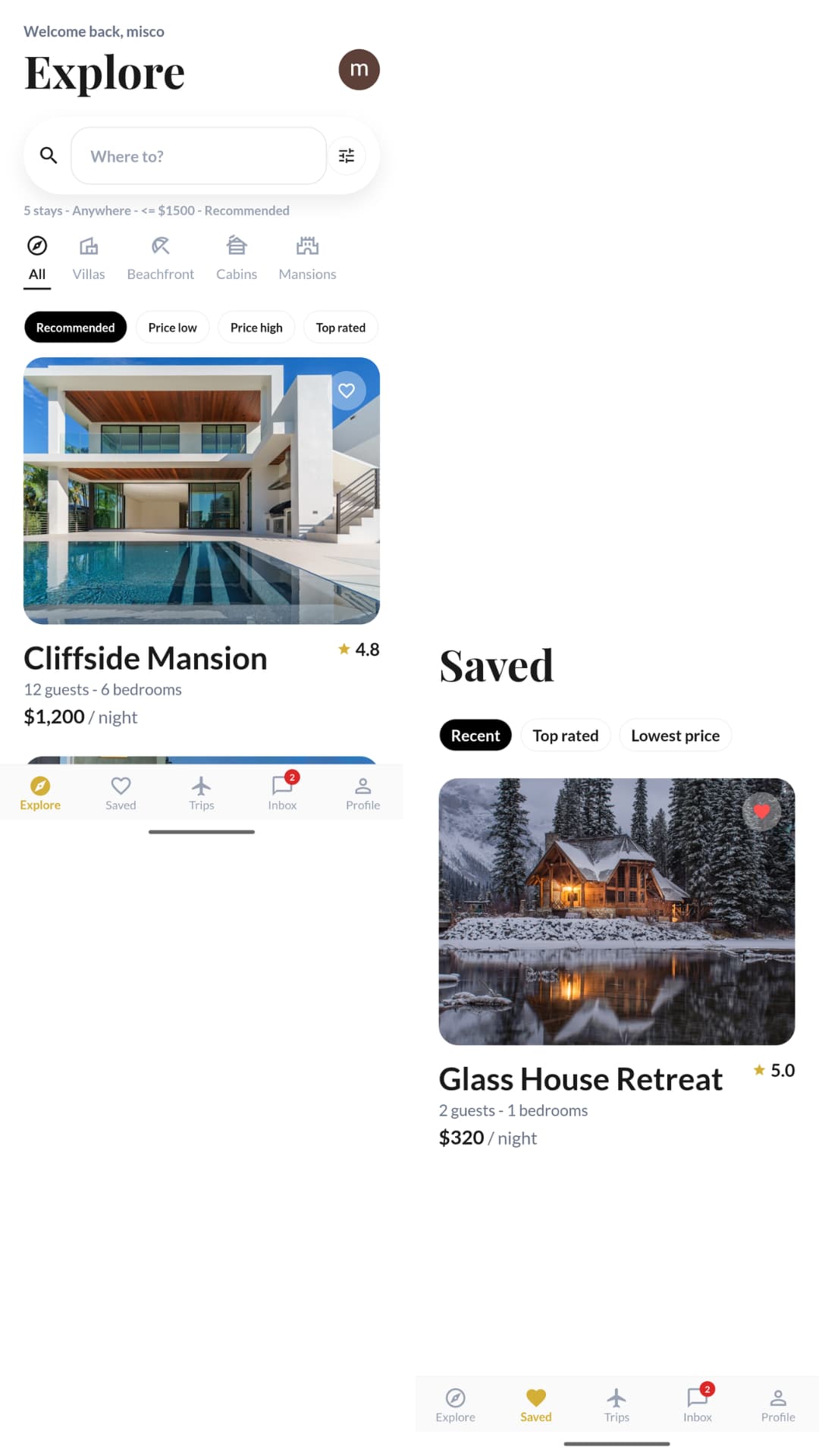Select the Villas category
The image size is (819, 1456).
(89, 258)
